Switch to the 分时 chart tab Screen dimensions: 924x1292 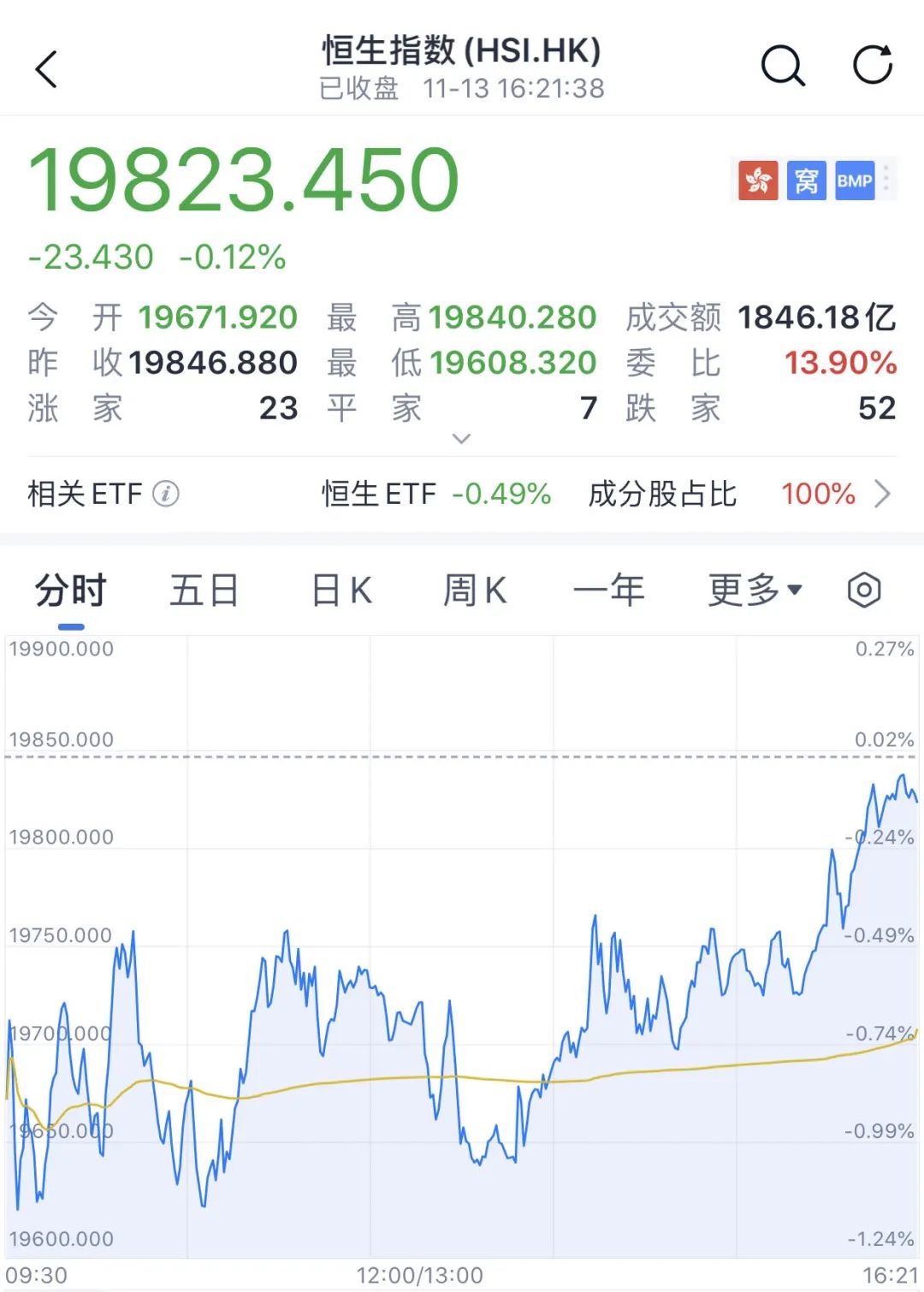(x=70, y=591)
